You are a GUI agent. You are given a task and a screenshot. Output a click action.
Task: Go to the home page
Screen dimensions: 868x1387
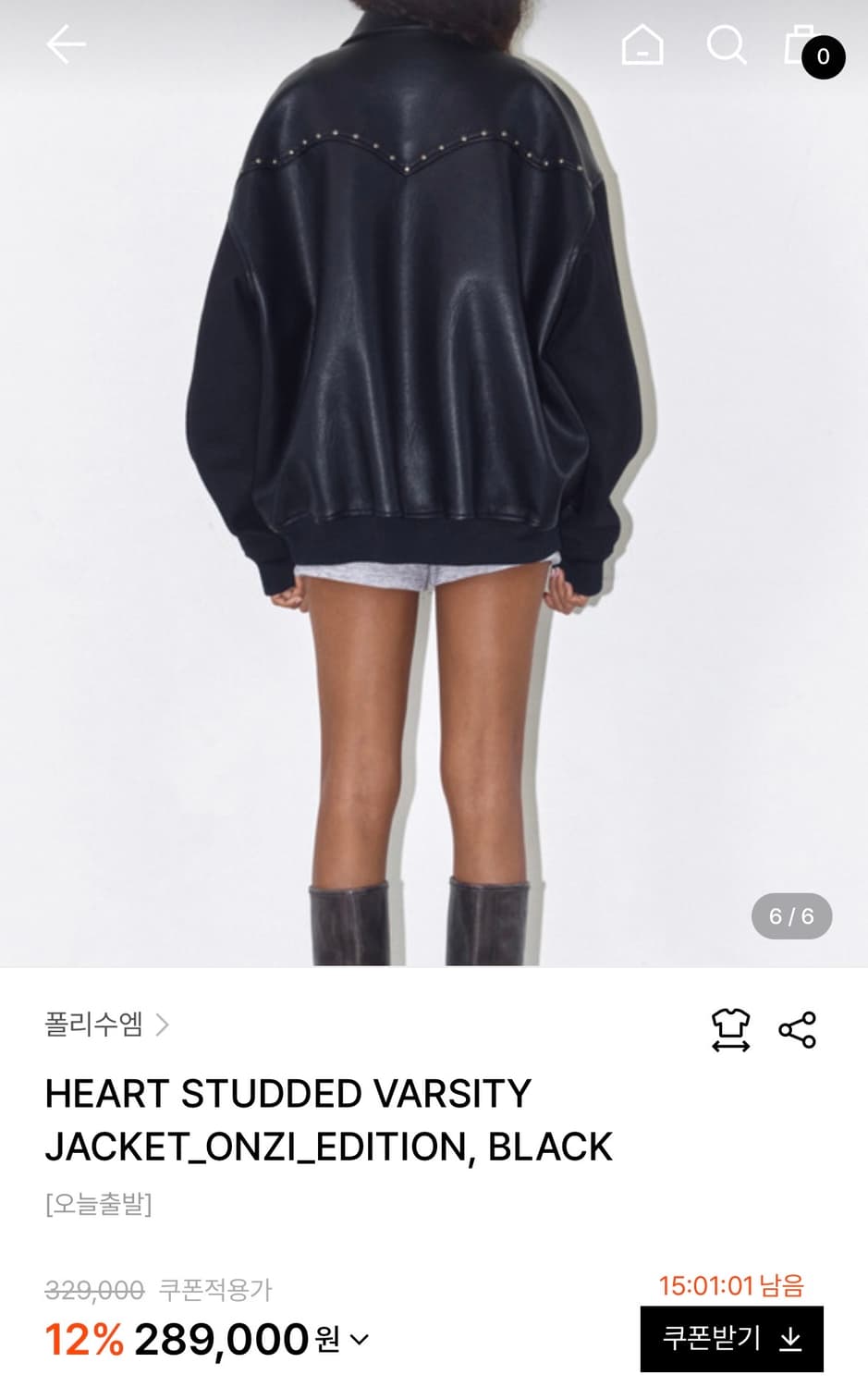coord(642,44)
